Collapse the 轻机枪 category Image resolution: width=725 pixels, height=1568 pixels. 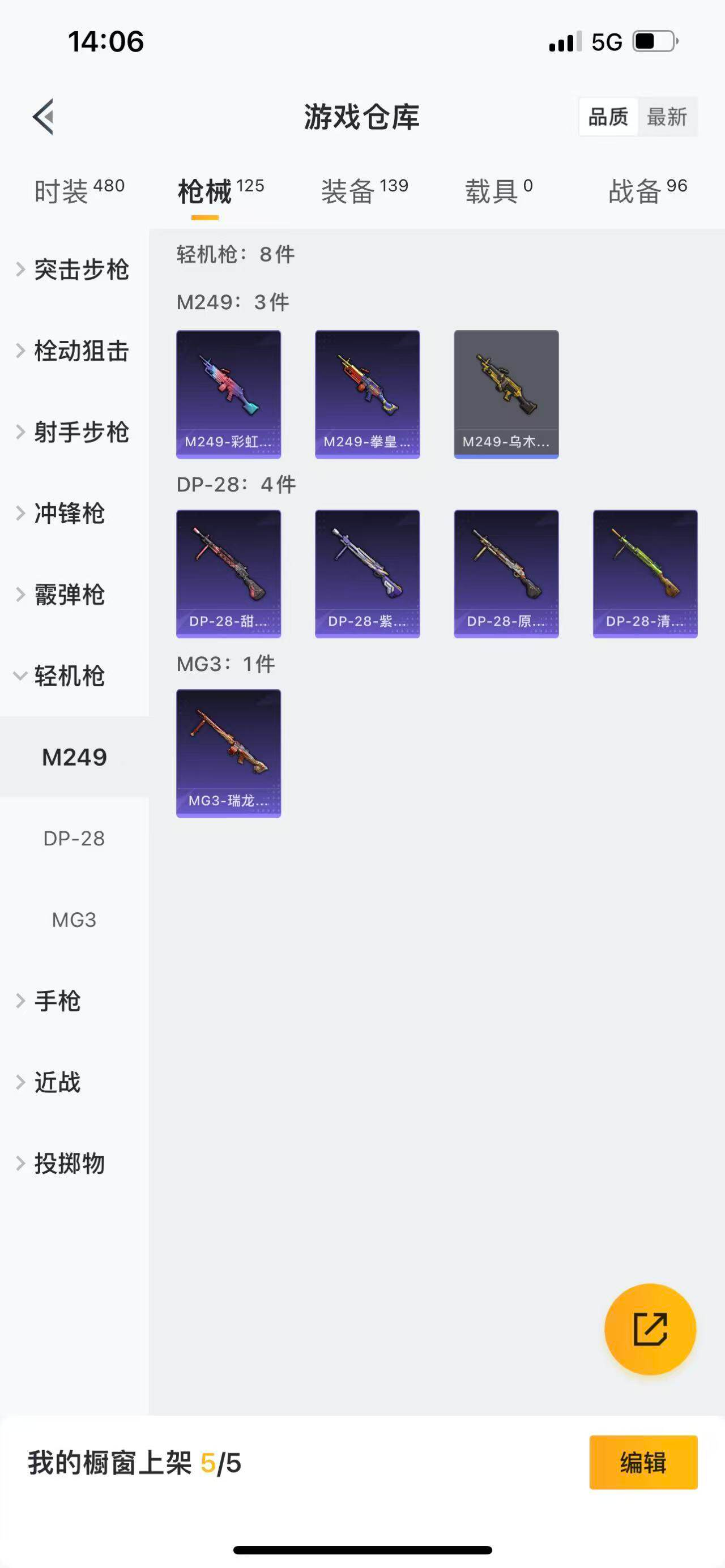tap(61, 676)
